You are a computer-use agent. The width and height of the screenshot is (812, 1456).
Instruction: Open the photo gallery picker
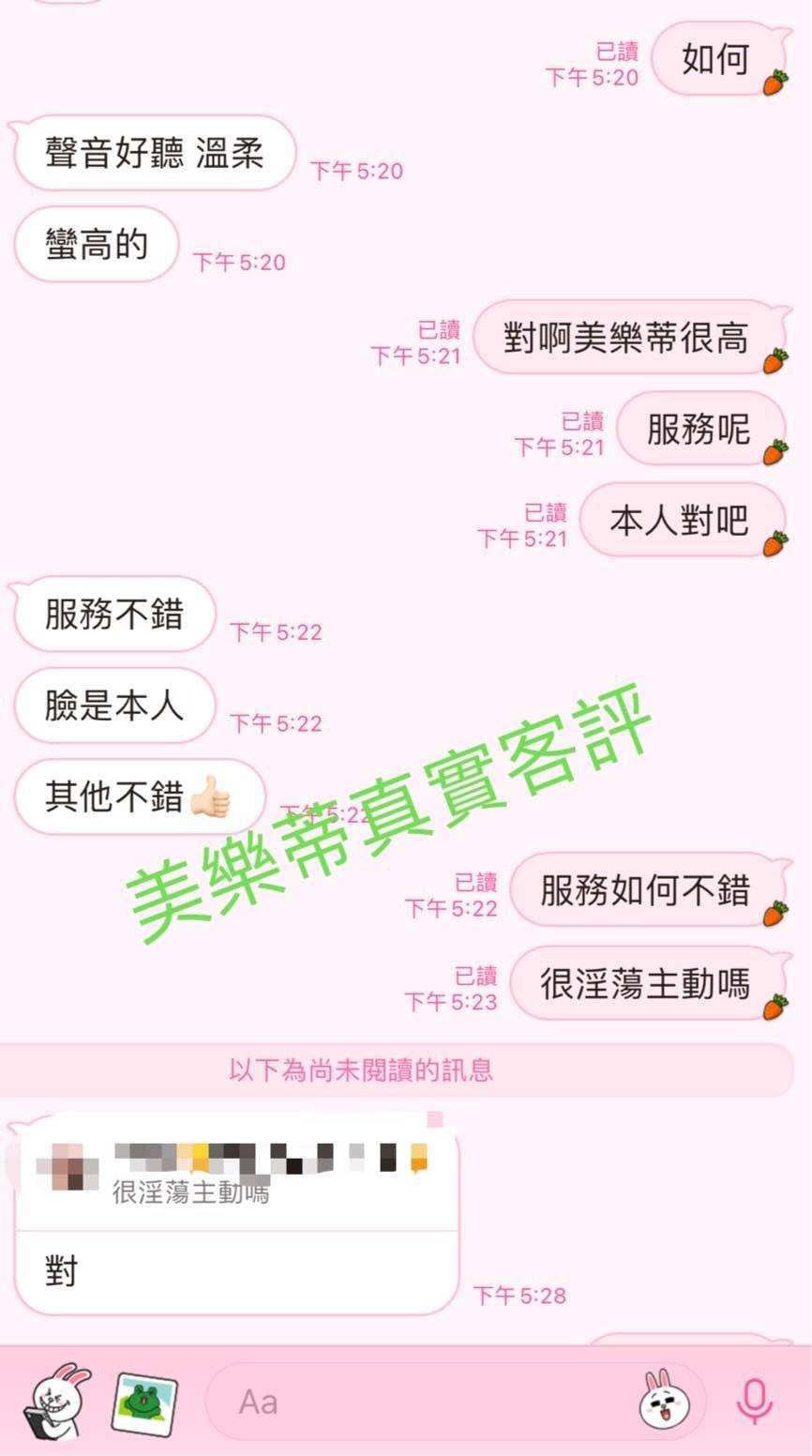(143, 1402)
